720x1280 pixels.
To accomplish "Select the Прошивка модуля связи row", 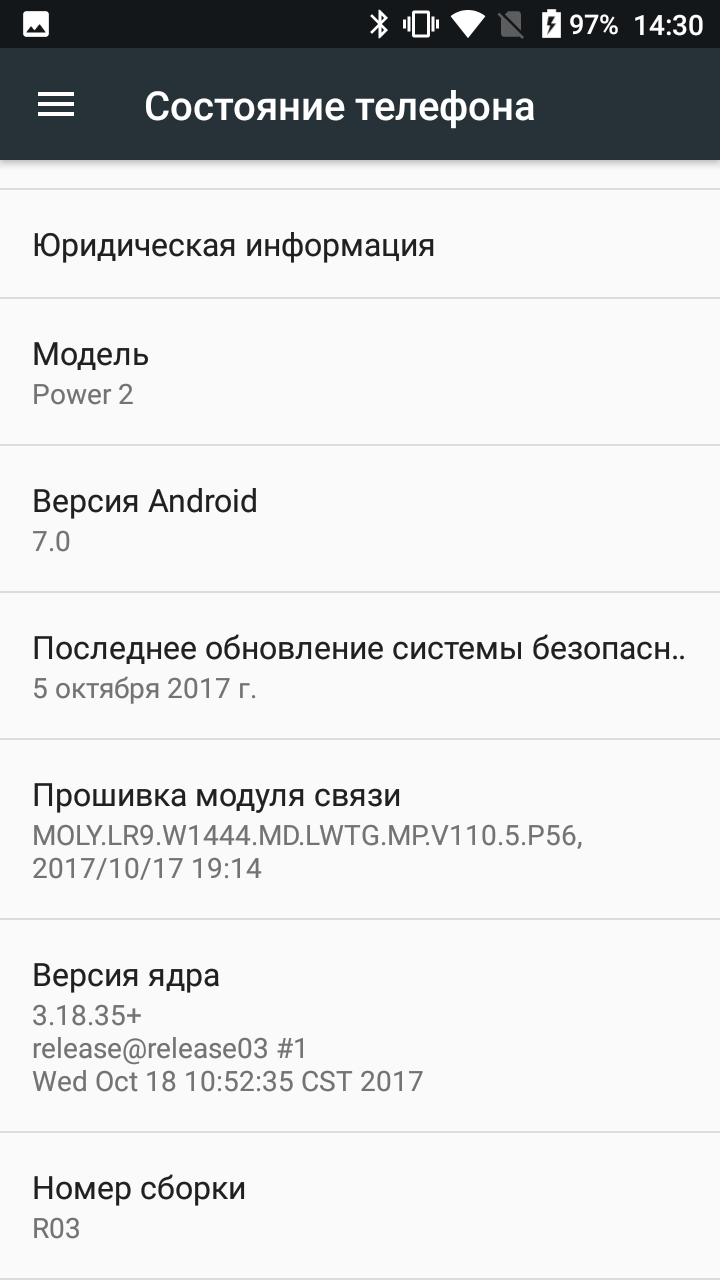I will (360, 830).
